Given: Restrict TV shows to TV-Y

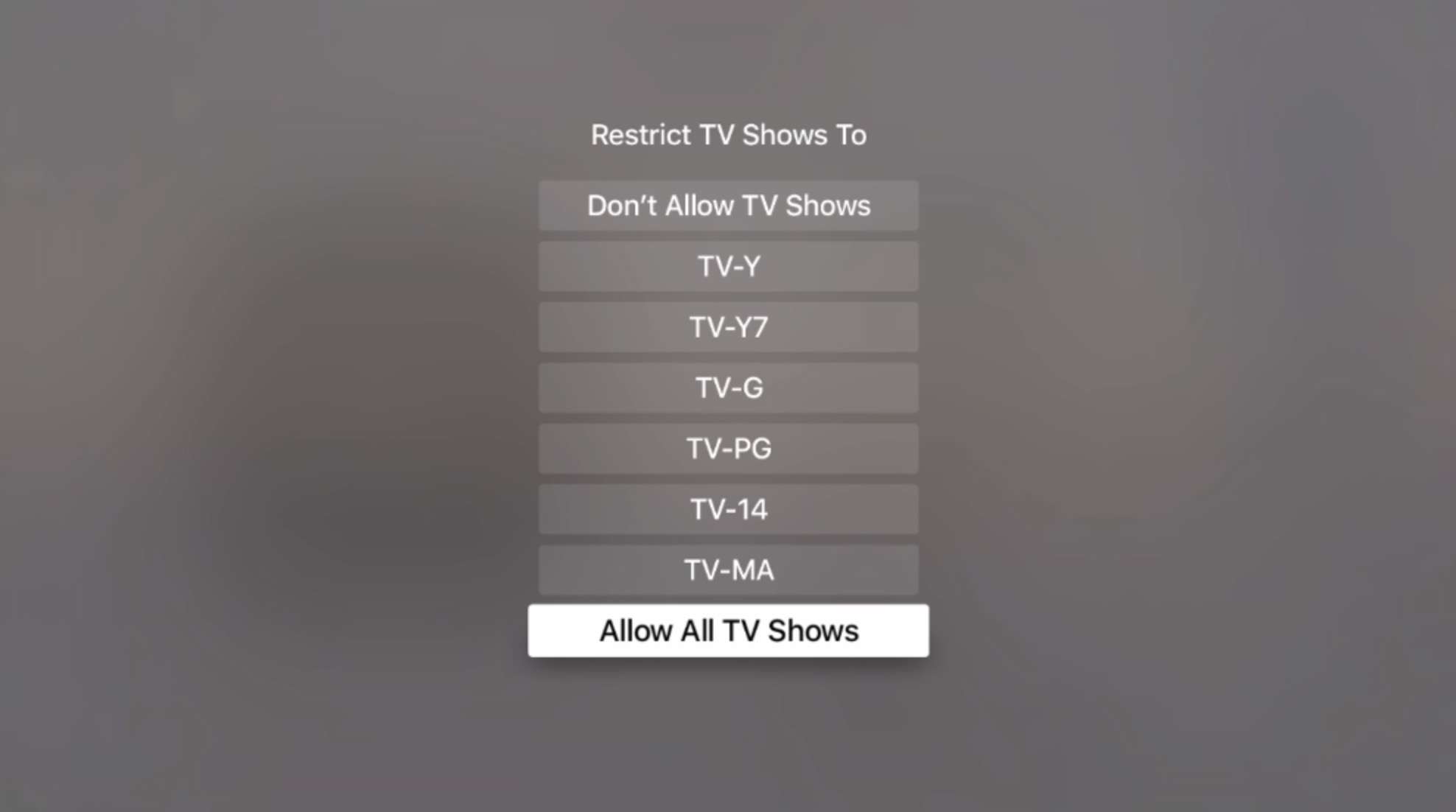Looking at the screenshot, I should coord(728,266).
